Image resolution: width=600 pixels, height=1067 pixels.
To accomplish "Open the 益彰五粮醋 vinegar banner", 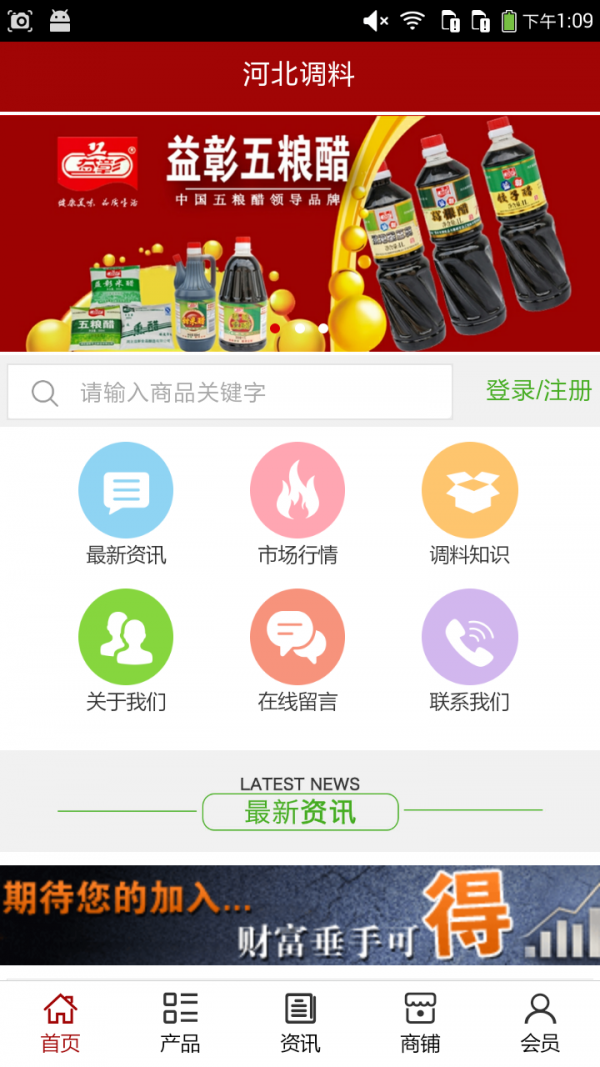I will click(x=300, y=233).
